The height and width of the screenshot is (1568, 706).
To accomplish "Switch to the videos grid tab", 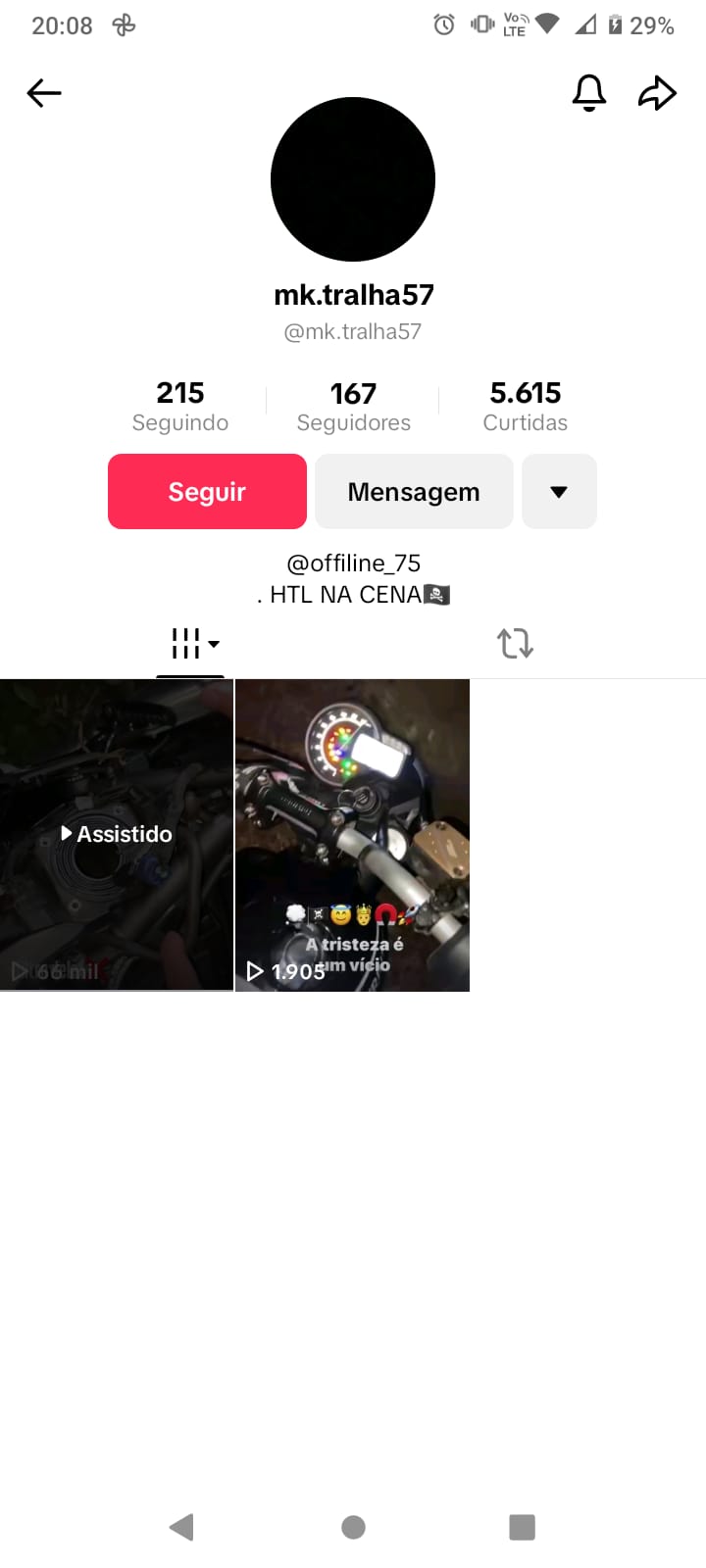I will [191, 644].
